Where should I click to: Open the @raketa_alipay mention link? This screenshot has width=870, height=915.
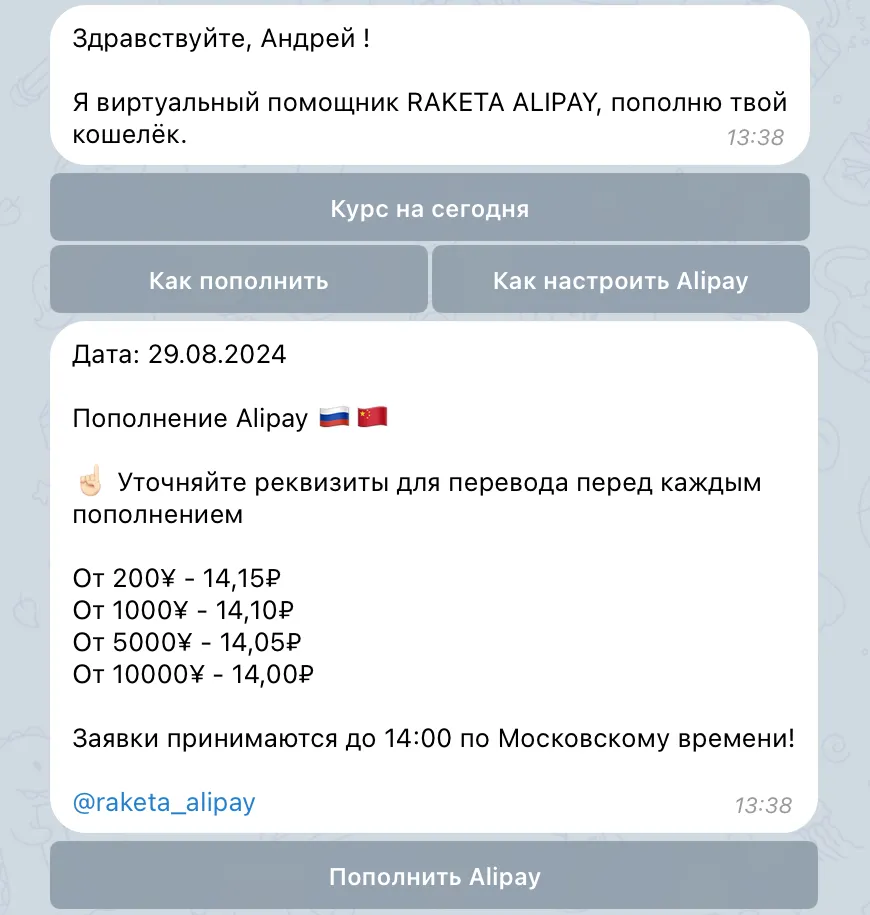pyautogui.click(x=164, y=801)
